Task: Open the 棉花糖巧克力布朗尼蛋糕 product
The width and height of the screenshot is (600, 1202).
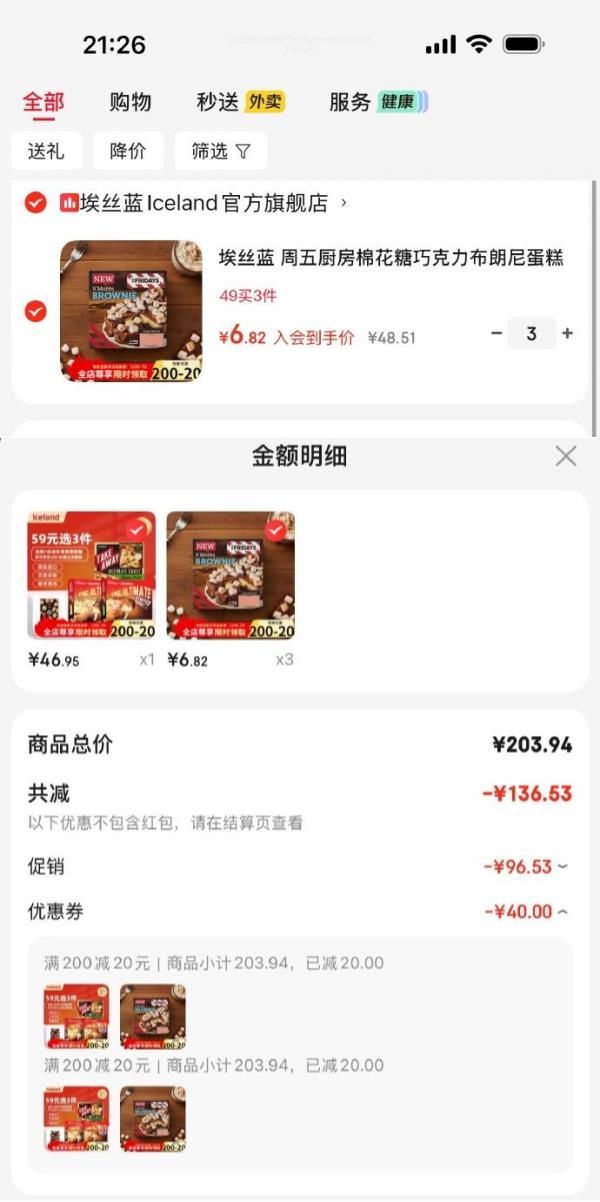Action: coord(390,258)
